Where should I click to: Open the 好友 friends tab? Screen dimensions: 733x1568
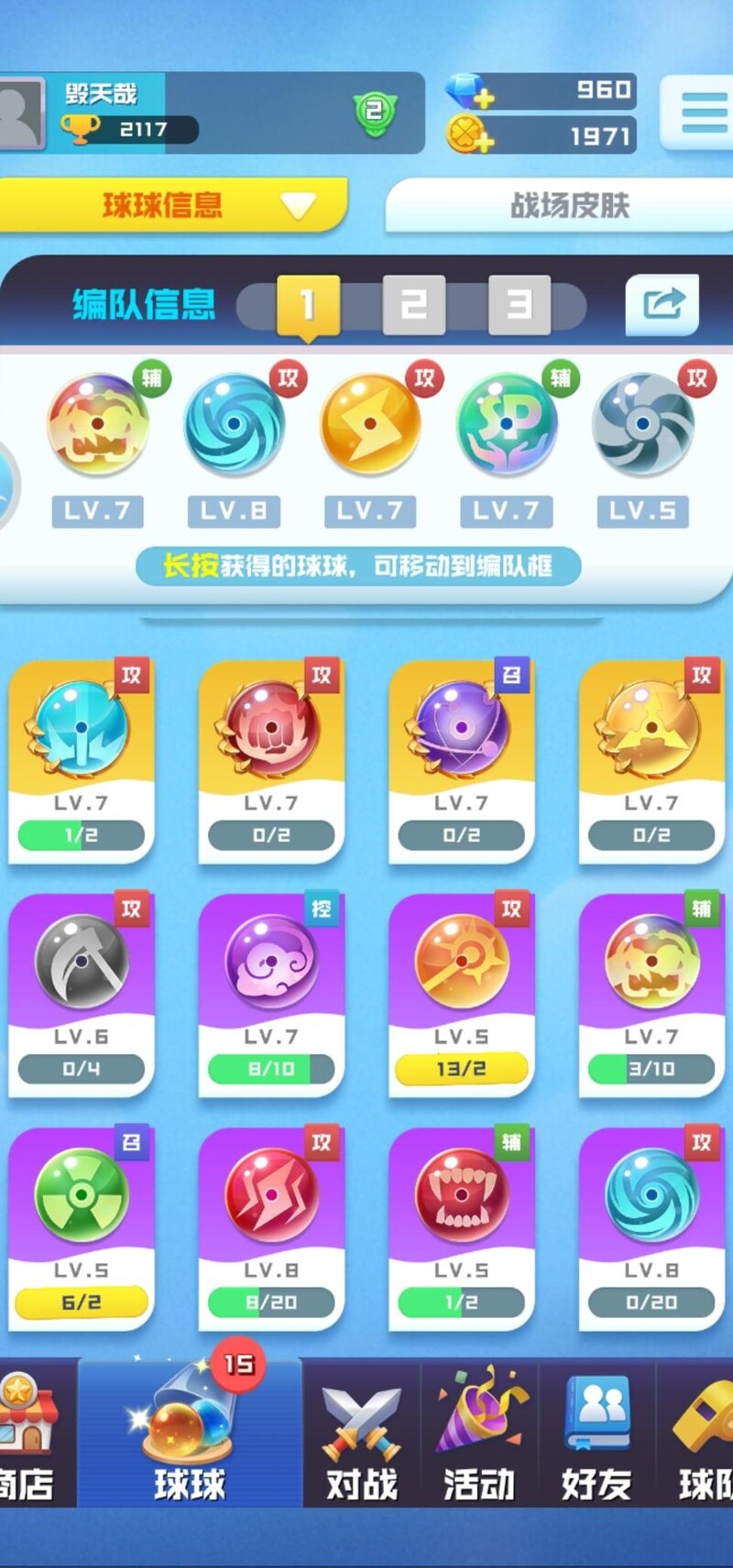tap(596, 1438)
